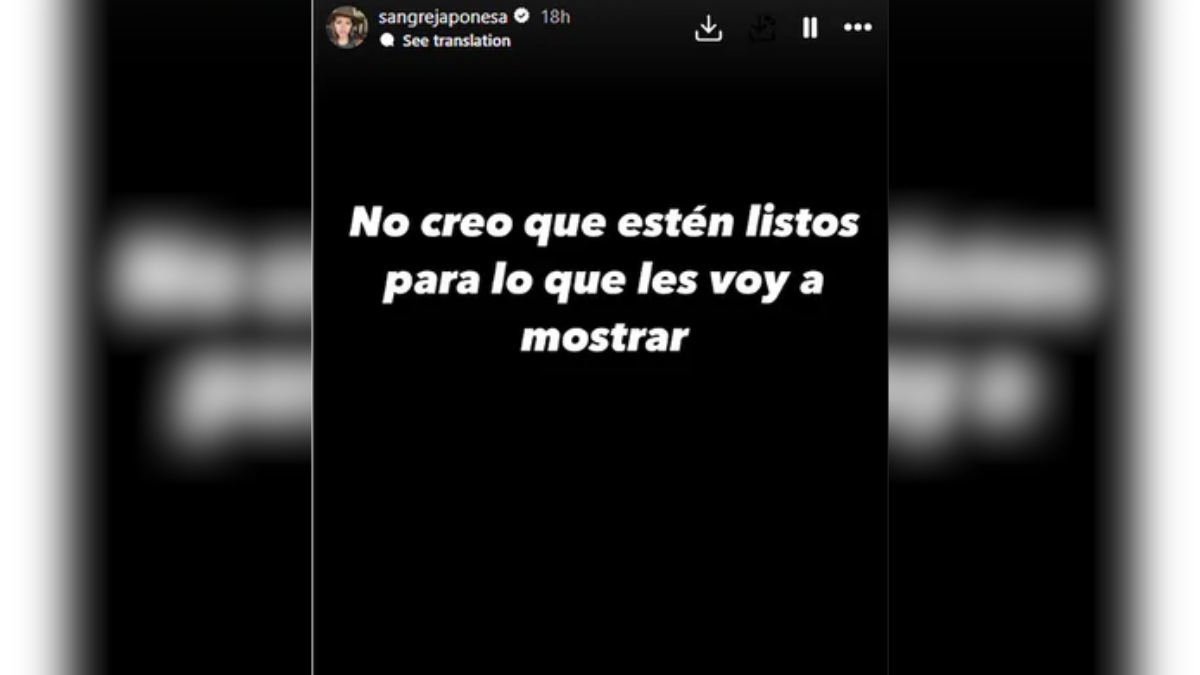This screenshot has height=675, width=1200.
Task: Open sangrejaponesa's profile picture
Action: tap(347, 27)
